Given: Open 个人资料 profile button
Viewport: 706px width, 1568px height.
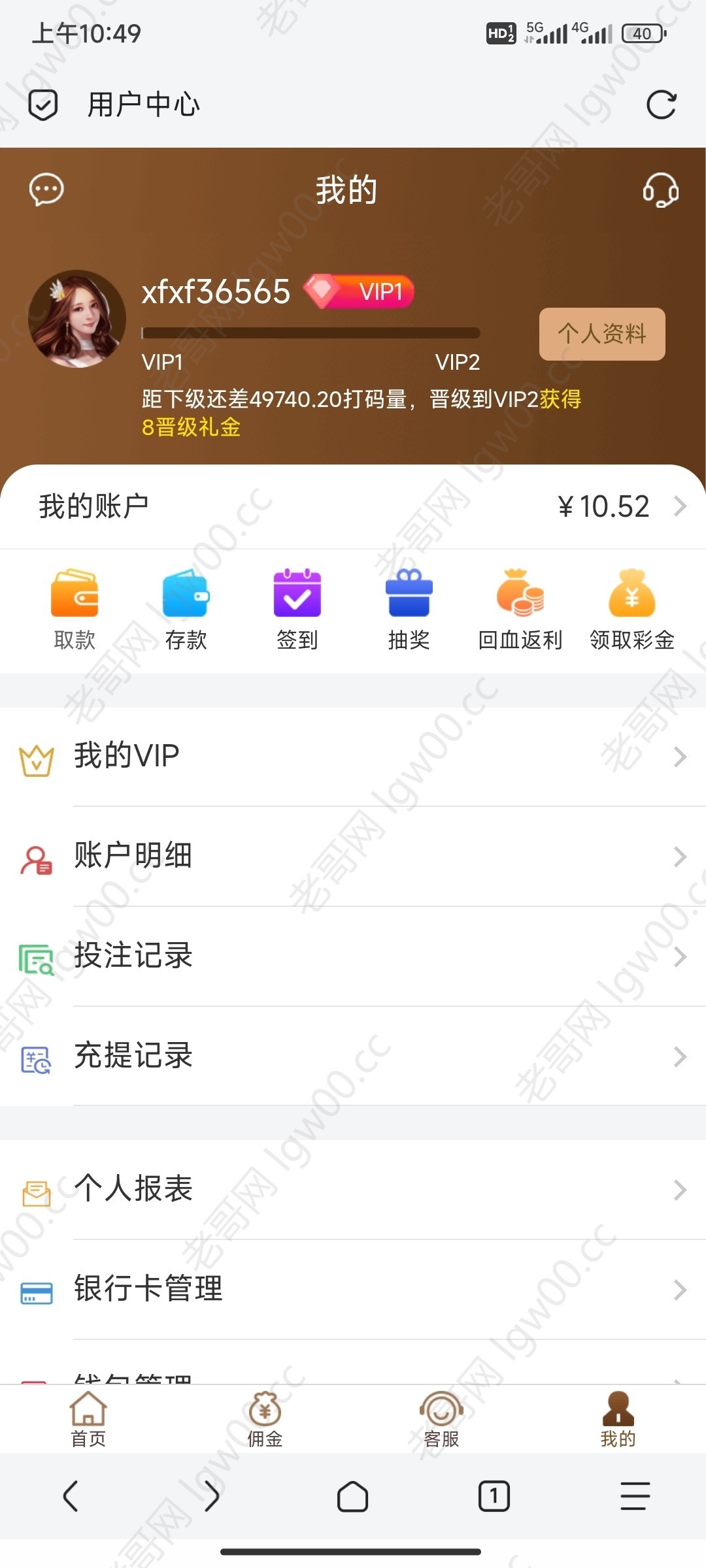Looking at the screenshot, I should pos(601,334).
